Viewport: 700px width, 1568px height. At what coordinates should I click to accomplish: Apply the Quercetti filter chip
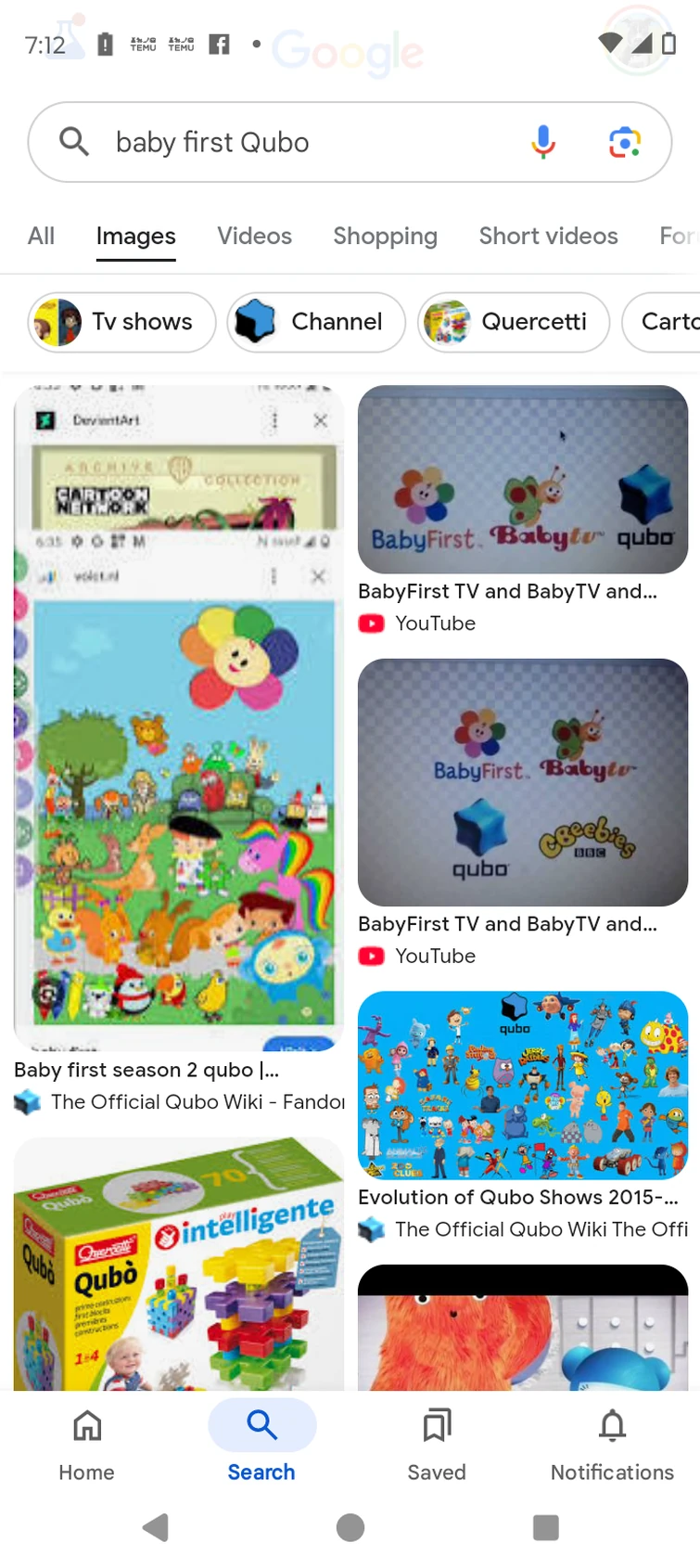tap(513, 322)
